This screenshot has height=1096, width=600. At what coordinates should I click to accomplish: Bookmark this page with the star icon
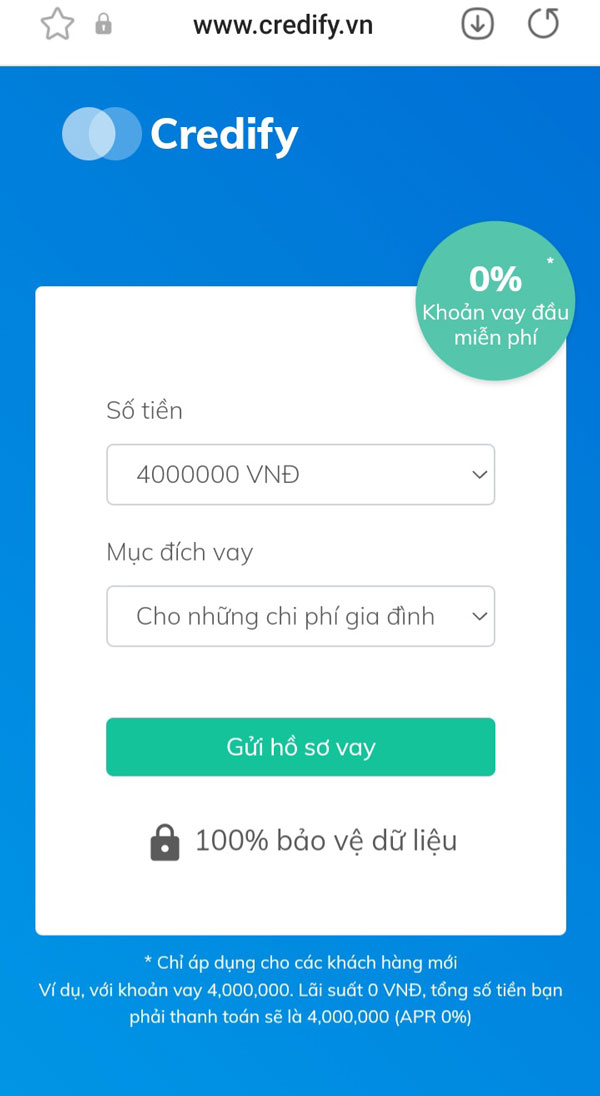[57, 25]
